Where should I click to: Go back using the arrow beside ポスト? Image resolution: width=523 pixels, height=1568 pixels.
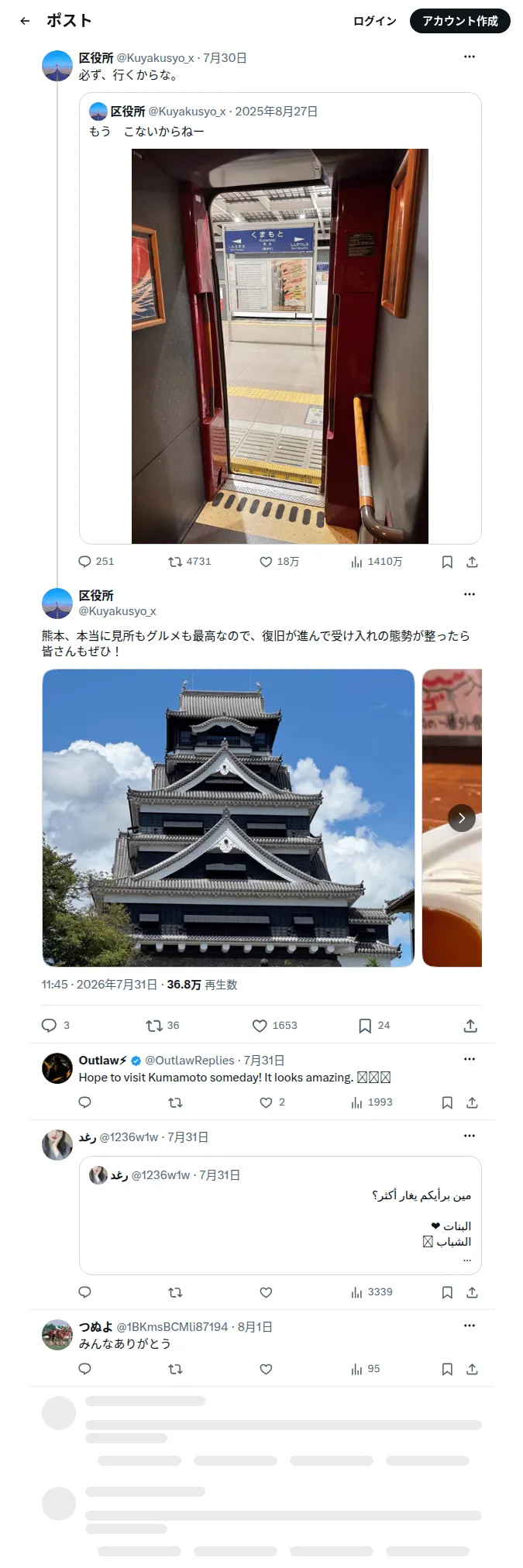point(25,21)
